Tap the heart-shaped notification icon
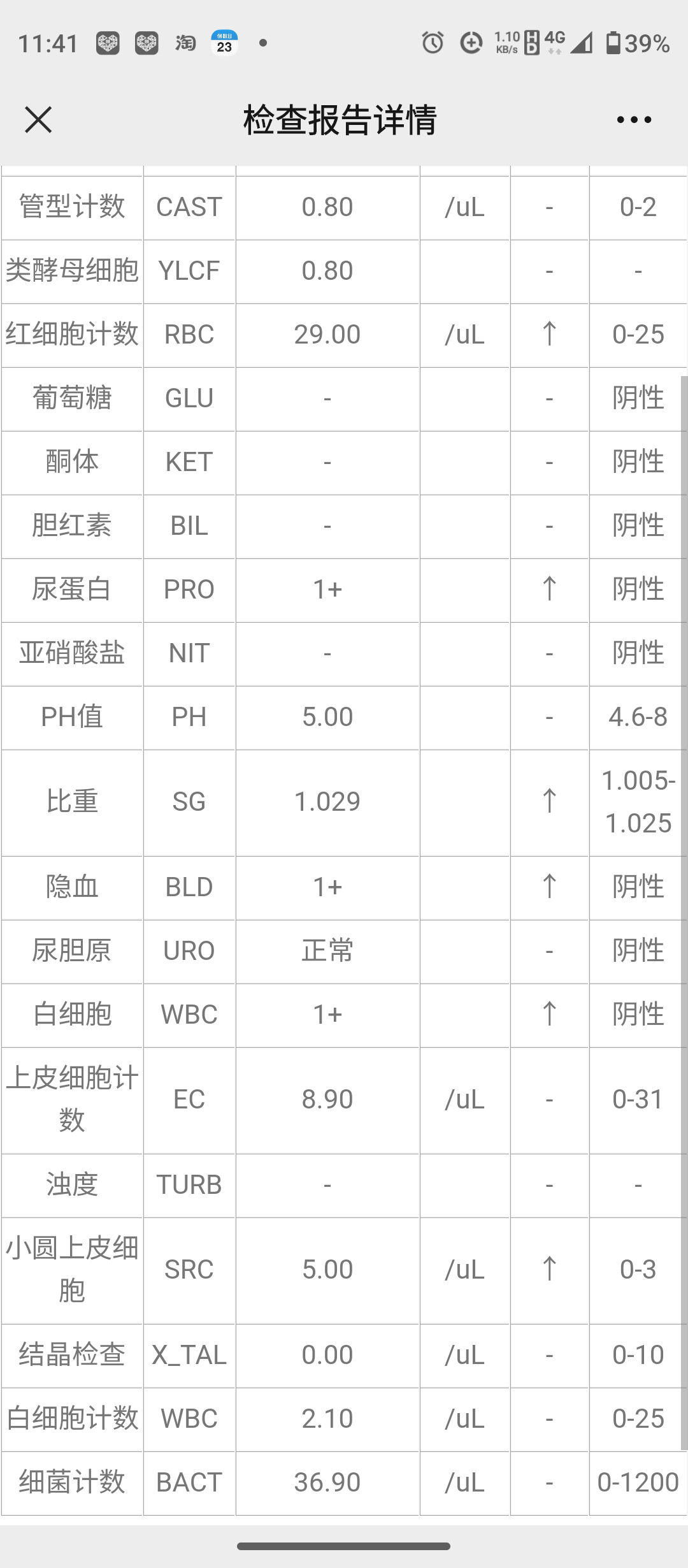This screenshot has height=1568, width=688. (x=110, y=43)
